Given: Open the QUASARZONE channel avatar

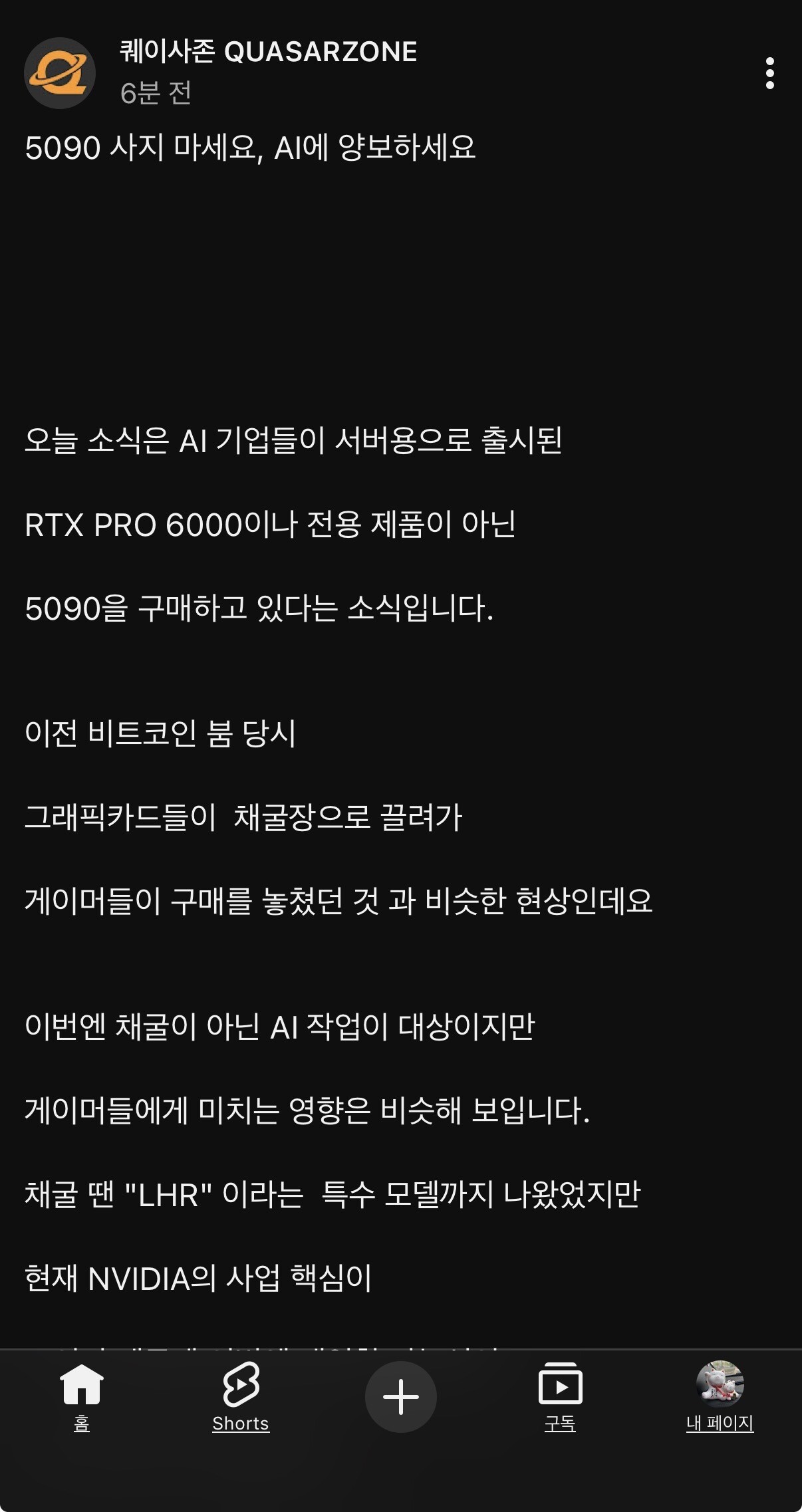Looking at the screenshot, I should [x=60, y=73].
